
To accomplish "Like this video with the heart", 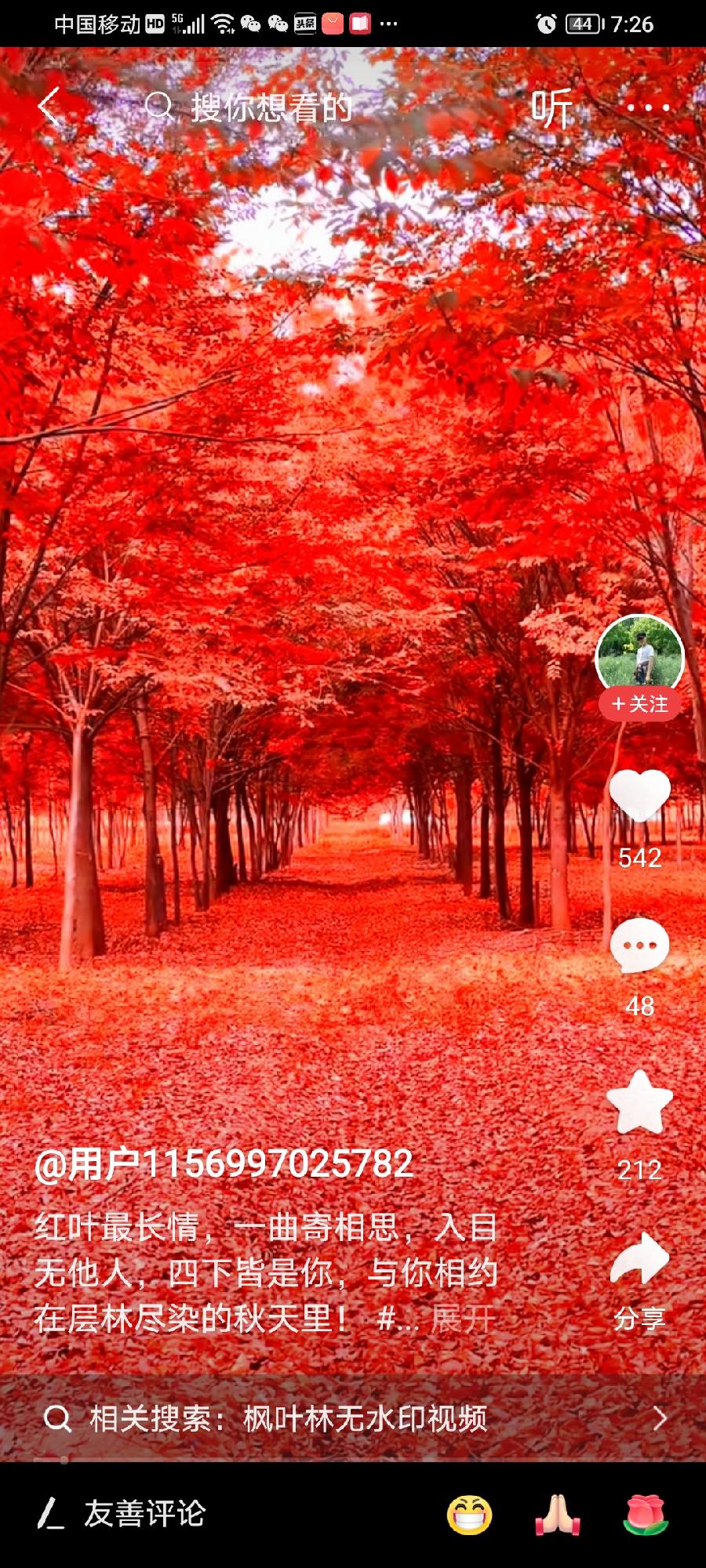I will click(x=640, y=797).
